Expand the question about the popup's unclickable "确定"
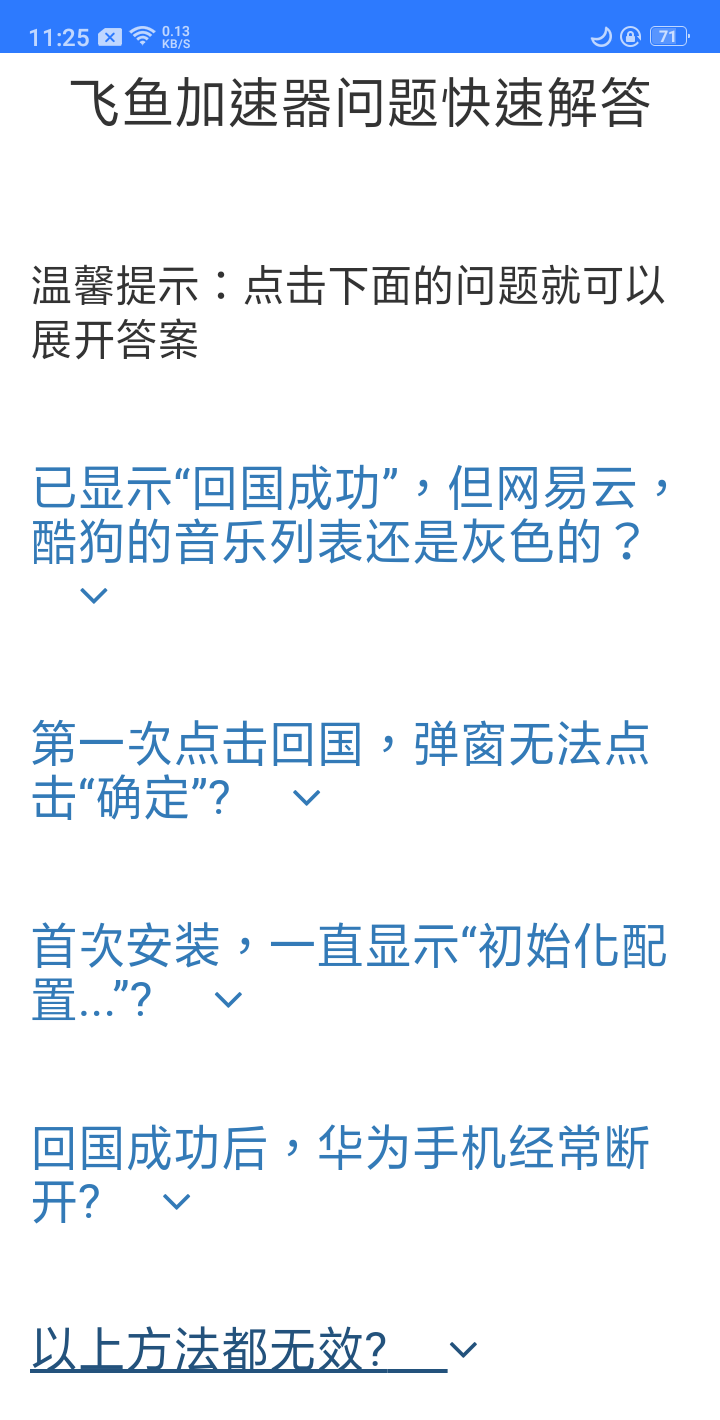 [x=341, y=771]
